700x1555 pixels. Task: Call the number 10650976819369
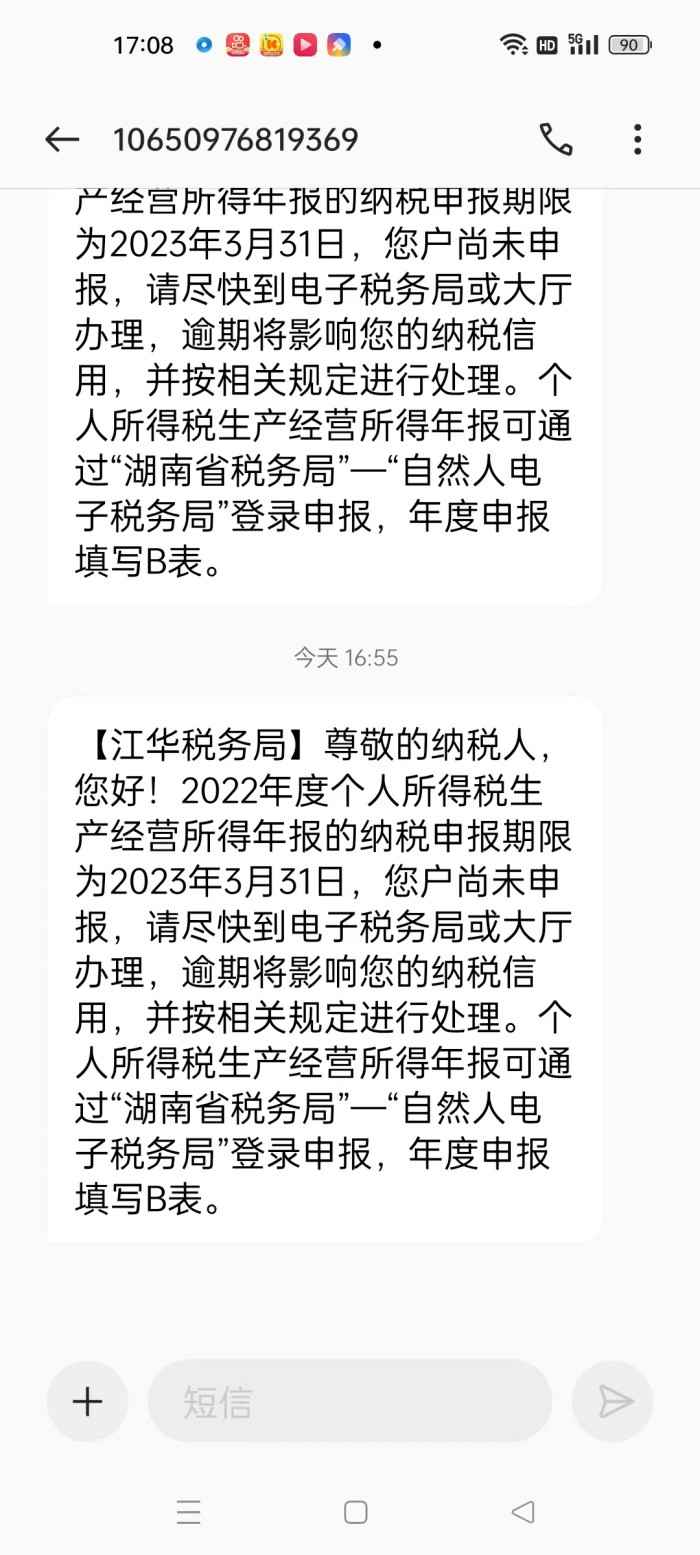(x=556, y=139)
